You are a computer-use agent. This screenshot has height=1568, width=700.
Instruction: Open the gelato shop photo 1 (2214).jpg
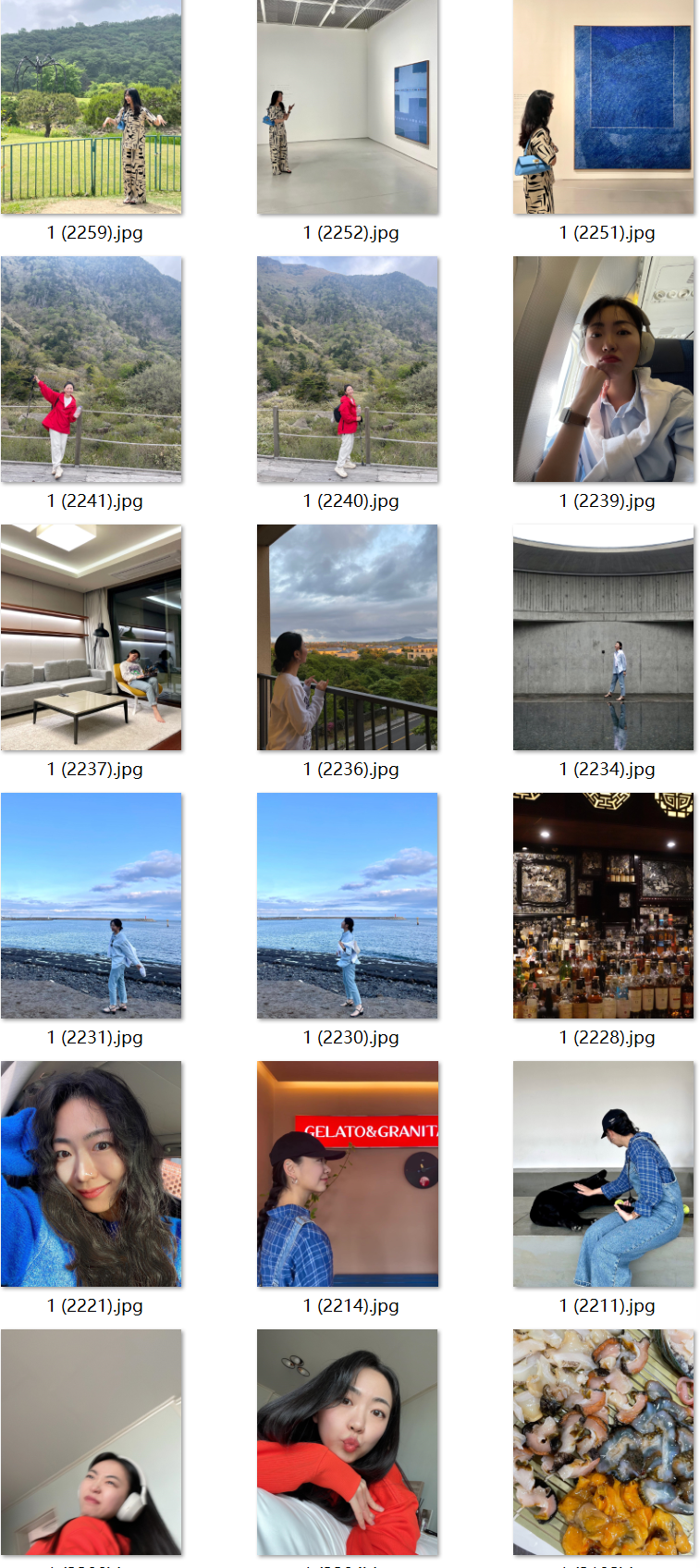pos(347,1174)
